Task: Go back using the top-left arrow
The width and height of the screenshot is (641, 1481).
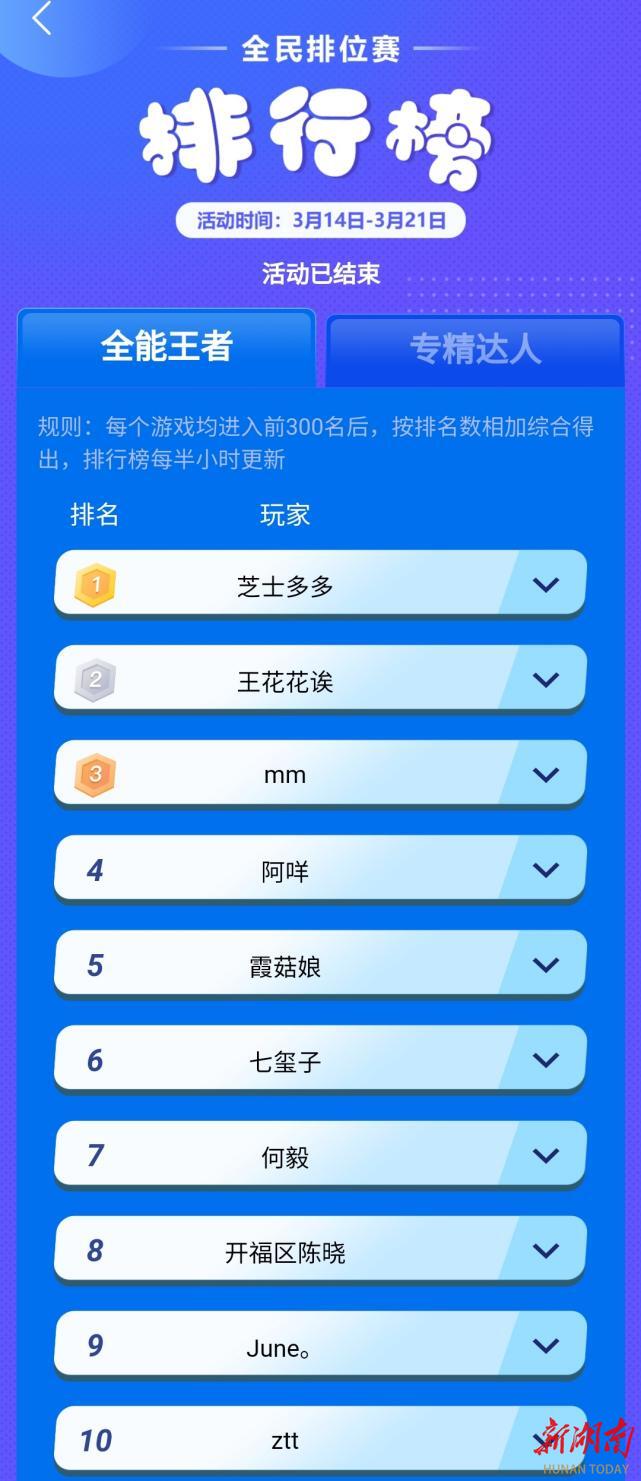Action: point(41,19)
